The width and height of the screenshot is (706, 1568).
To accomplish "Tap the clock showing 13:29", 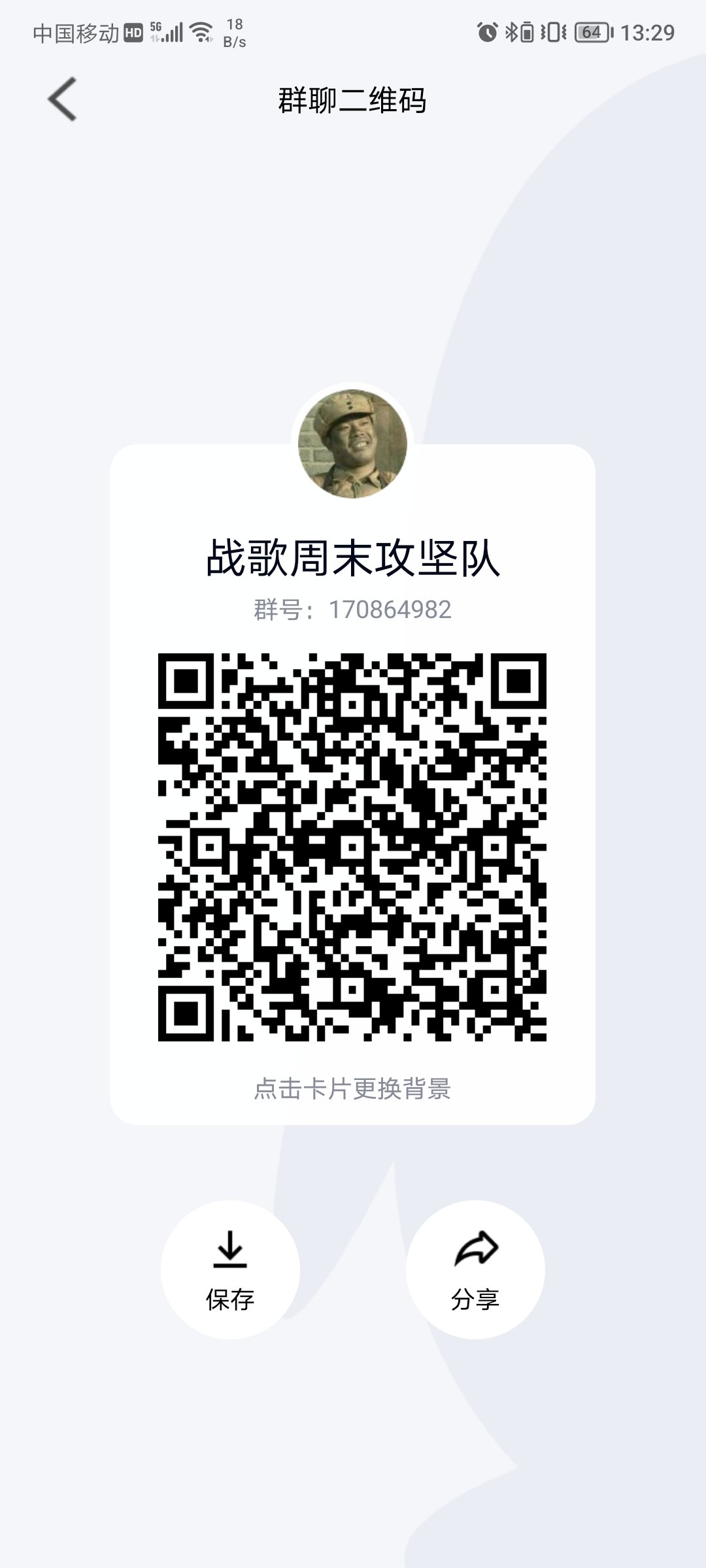I will [648, 31].
